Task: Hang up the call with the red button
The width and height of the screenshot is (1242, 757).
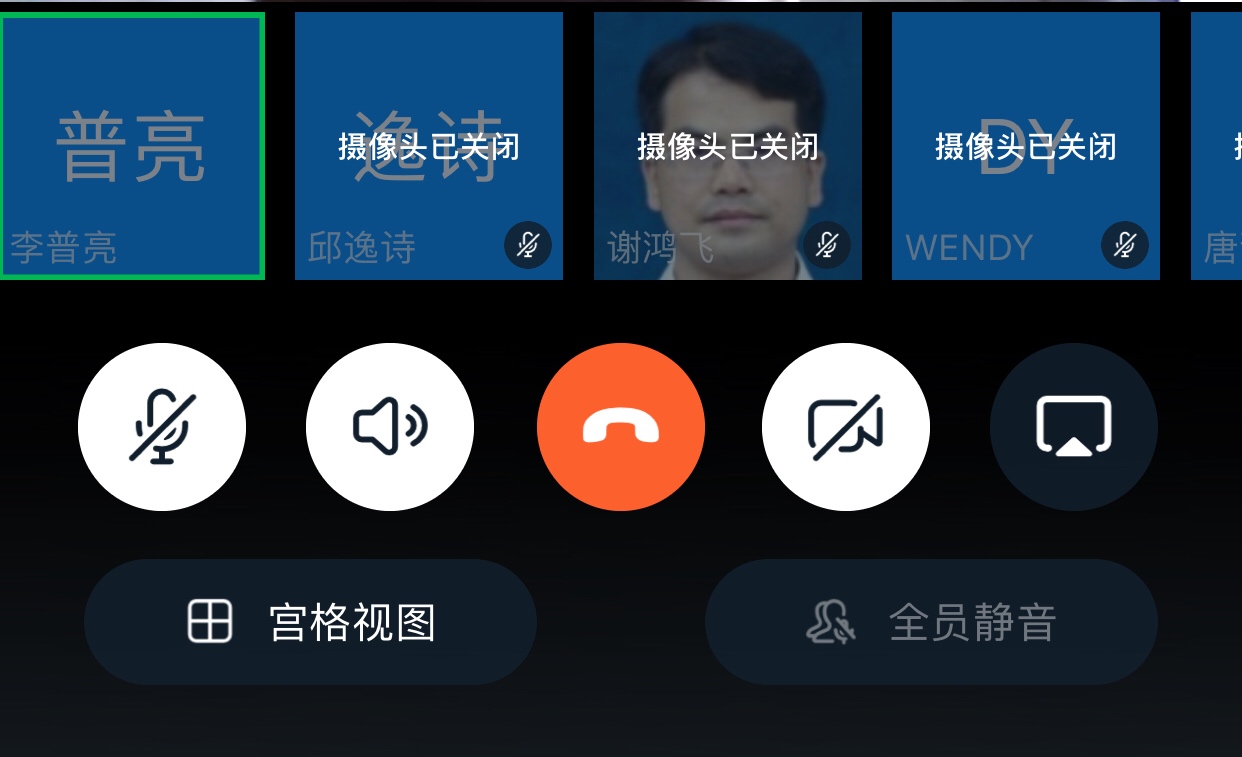Action: (621, 427)
